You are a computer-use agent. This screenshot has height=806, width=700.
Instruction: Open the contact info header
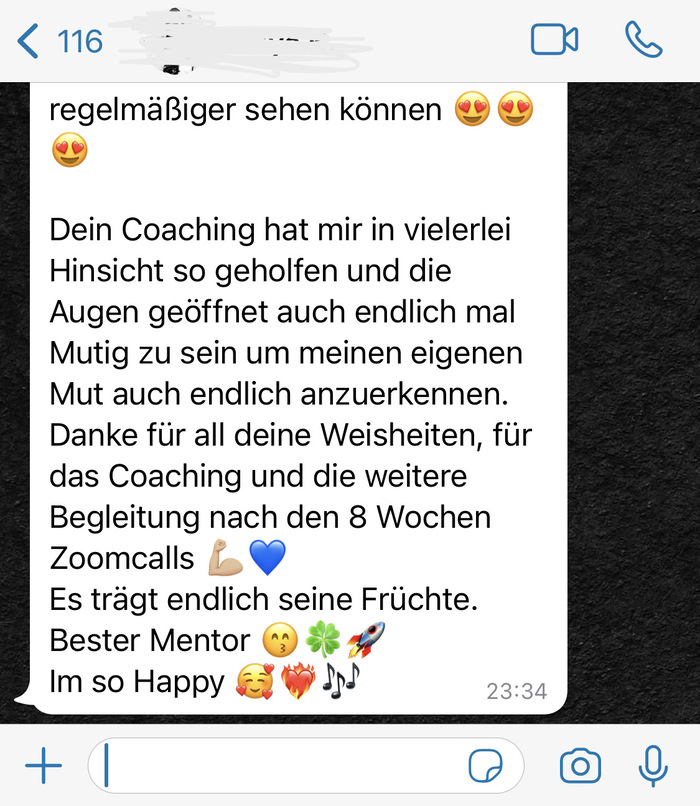pos(260,41)
